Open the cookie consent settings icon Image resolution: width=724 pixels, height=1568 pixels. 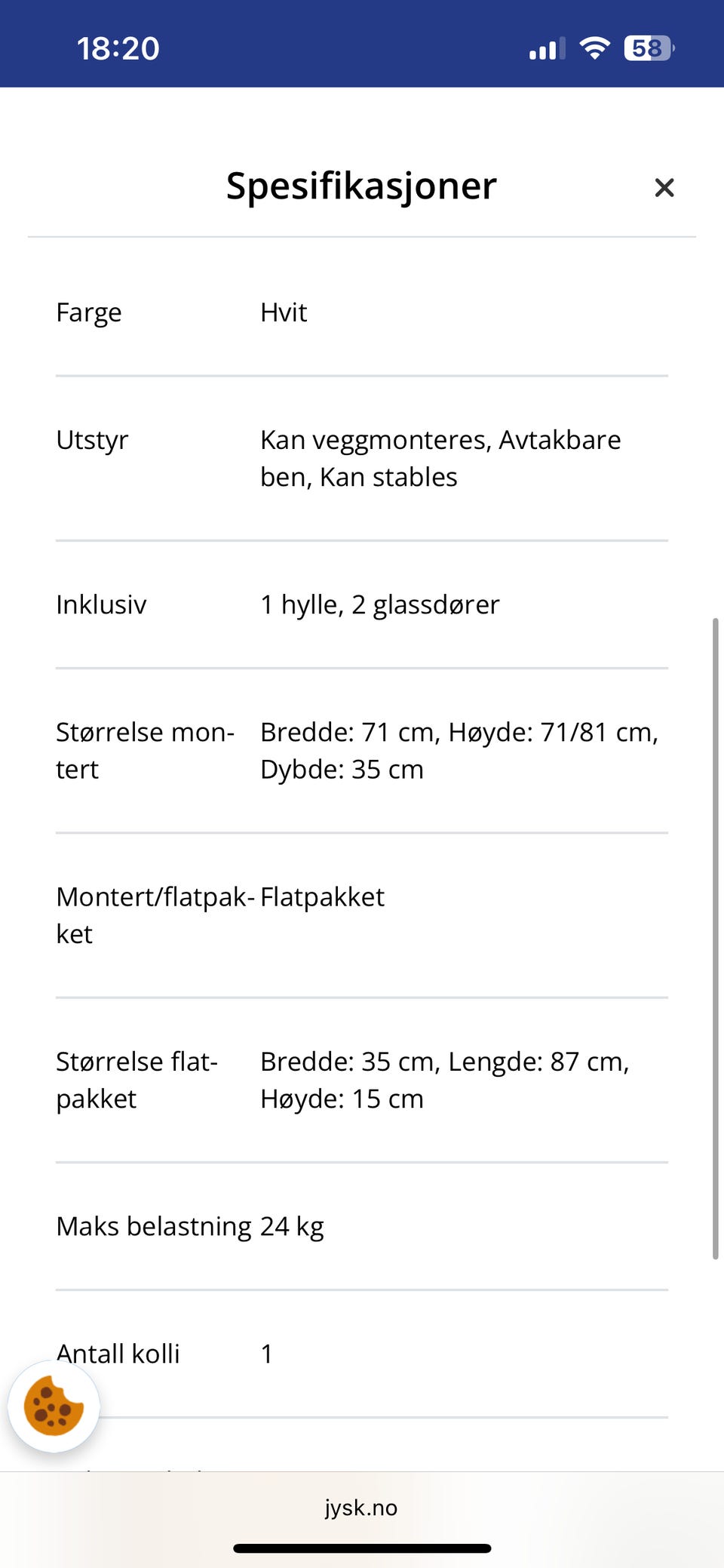pos(51,1405)
